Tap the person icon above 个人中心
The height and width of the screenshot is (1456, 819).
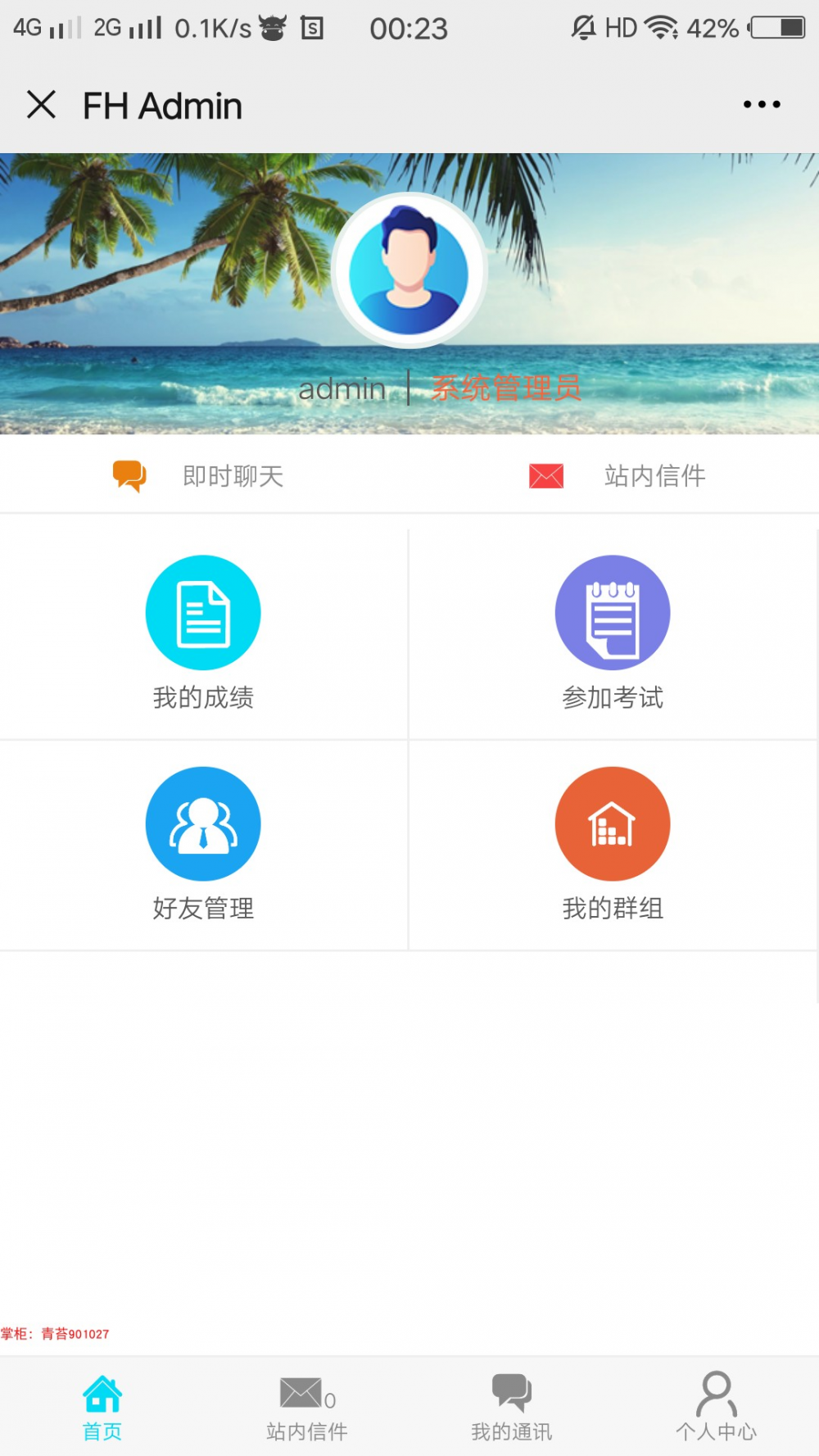[x=716, y=1390]
